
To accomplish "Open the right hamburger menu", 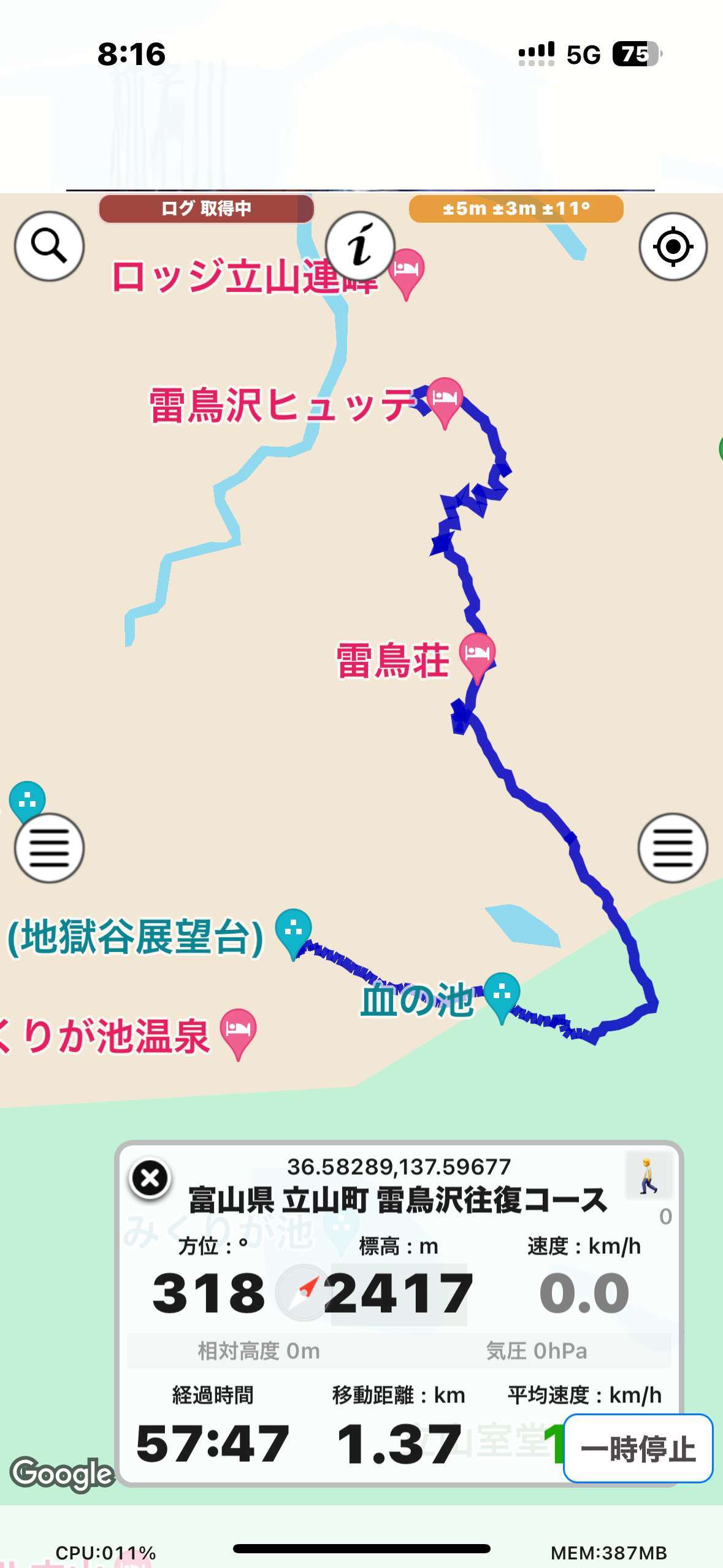I will (x=673, y=848).
